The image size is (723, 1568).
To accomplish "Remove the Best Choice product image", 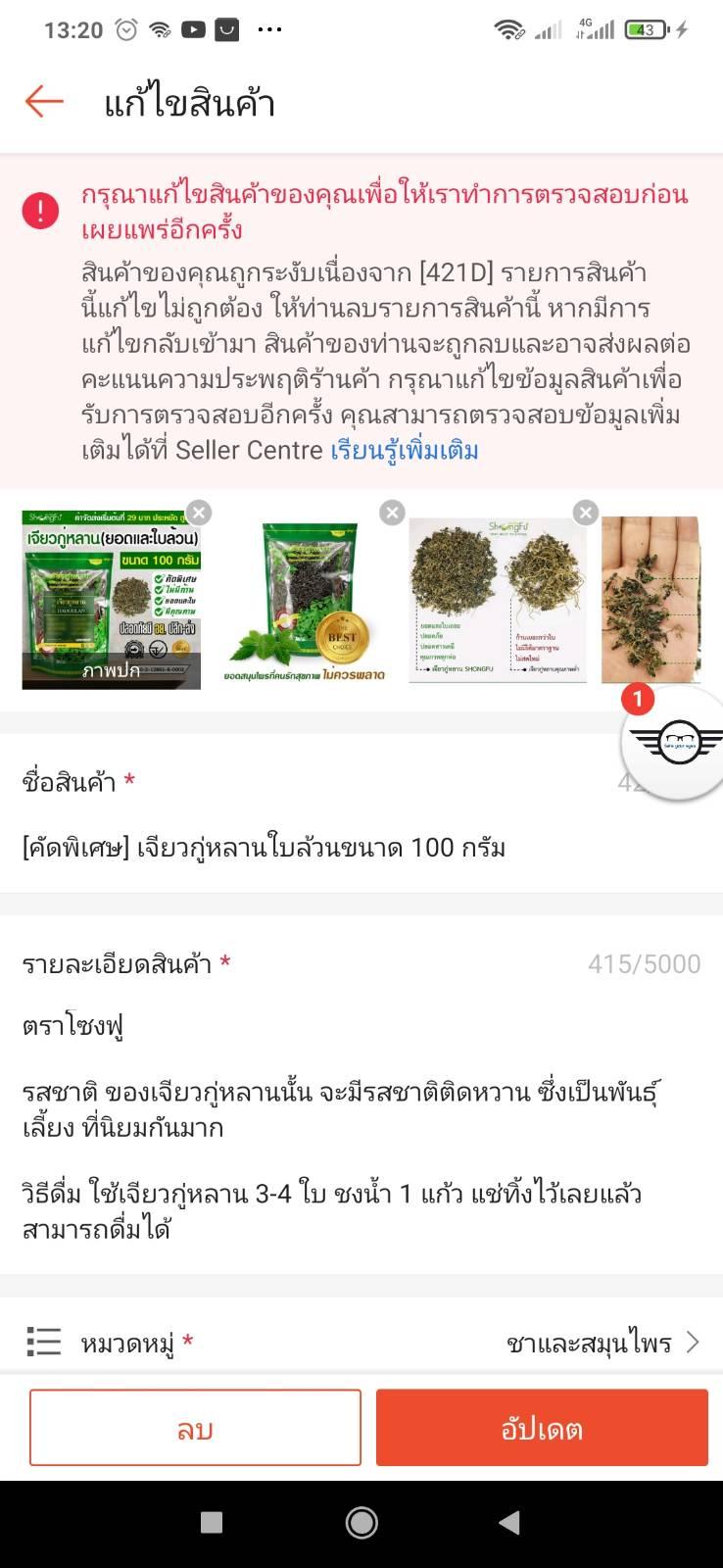I will [x=392, y=513].
